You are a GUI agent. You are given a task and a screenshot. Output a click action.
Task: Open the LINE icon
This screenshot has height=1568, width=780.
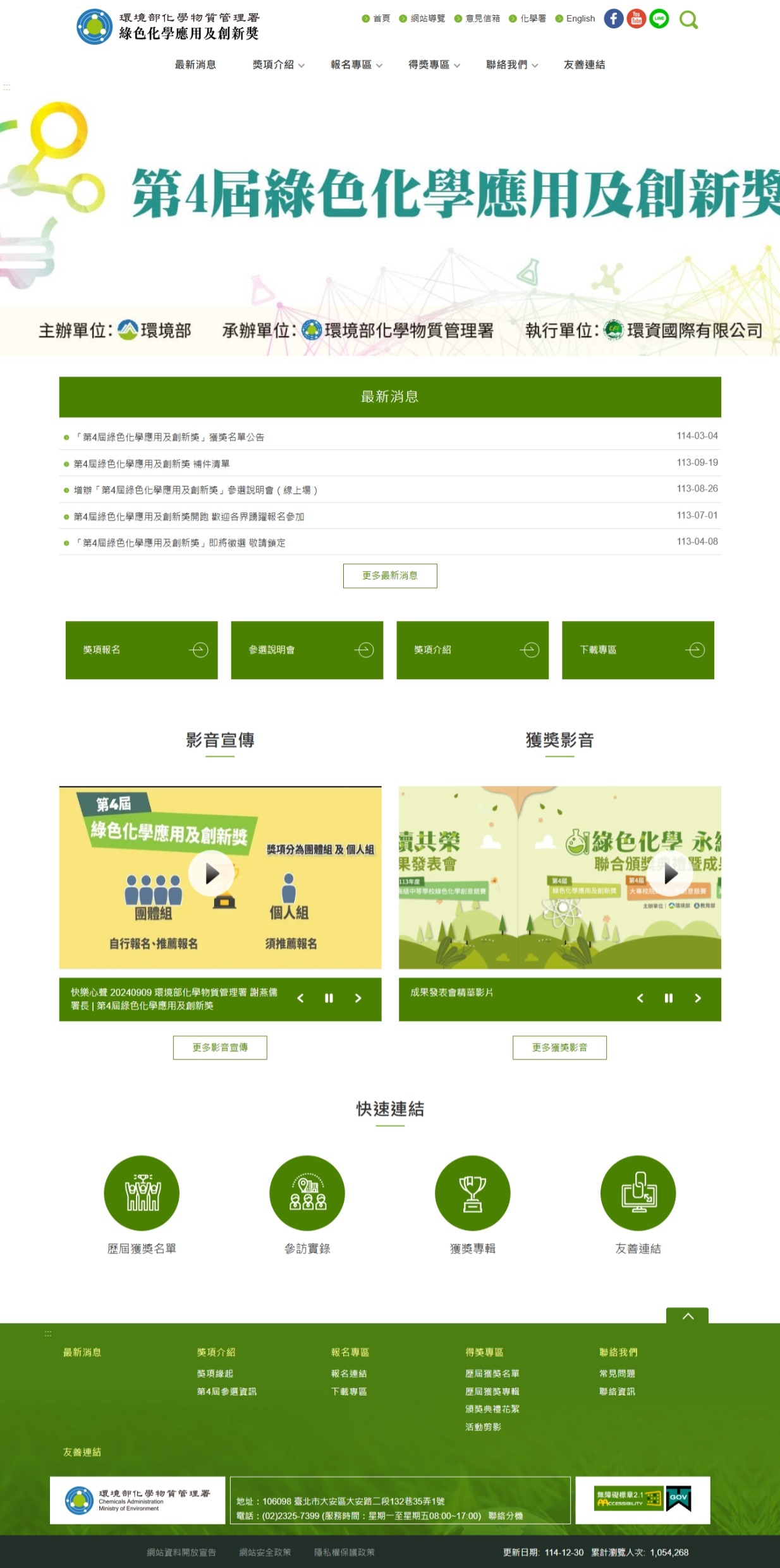point(659,19)
